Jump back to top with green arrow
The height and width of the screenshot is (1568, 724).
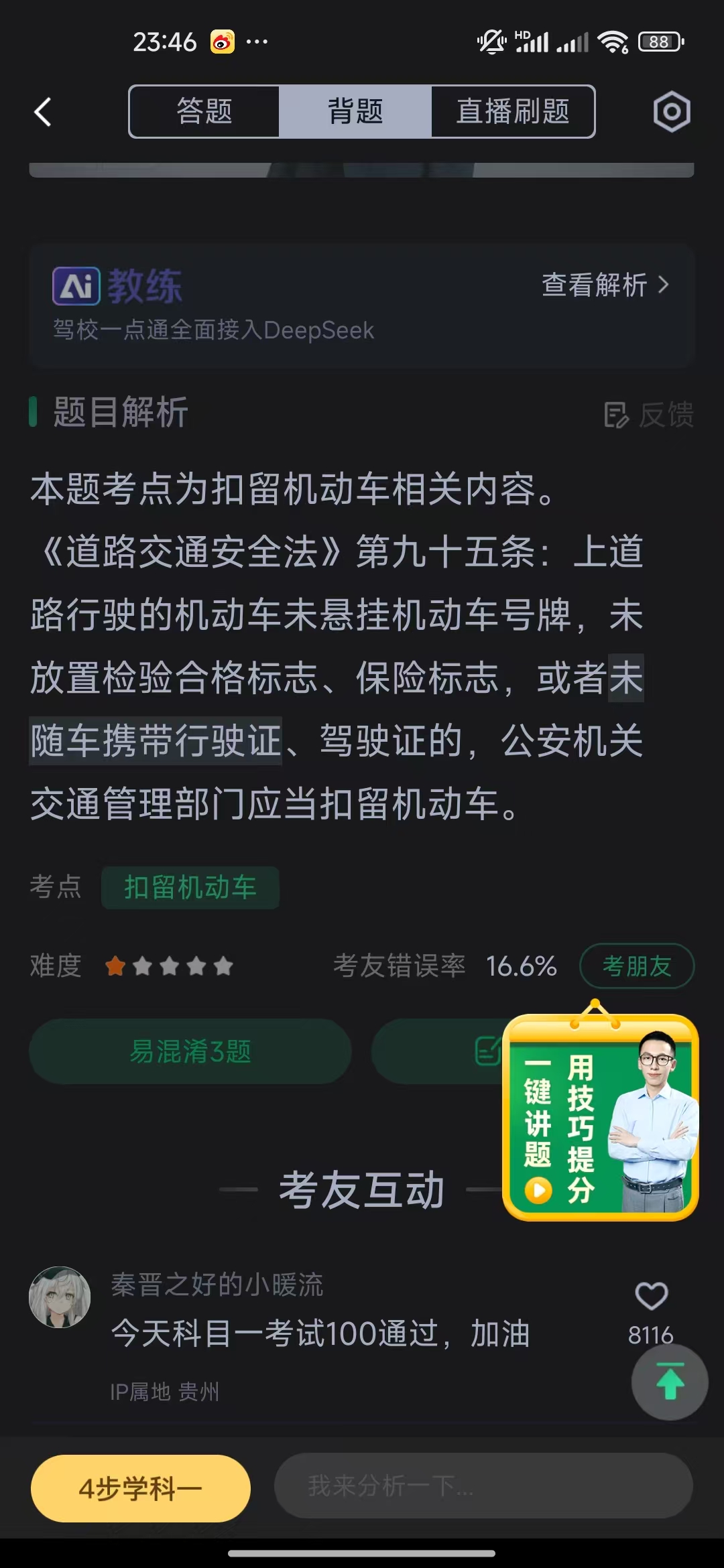click(x=669, y=1382)
